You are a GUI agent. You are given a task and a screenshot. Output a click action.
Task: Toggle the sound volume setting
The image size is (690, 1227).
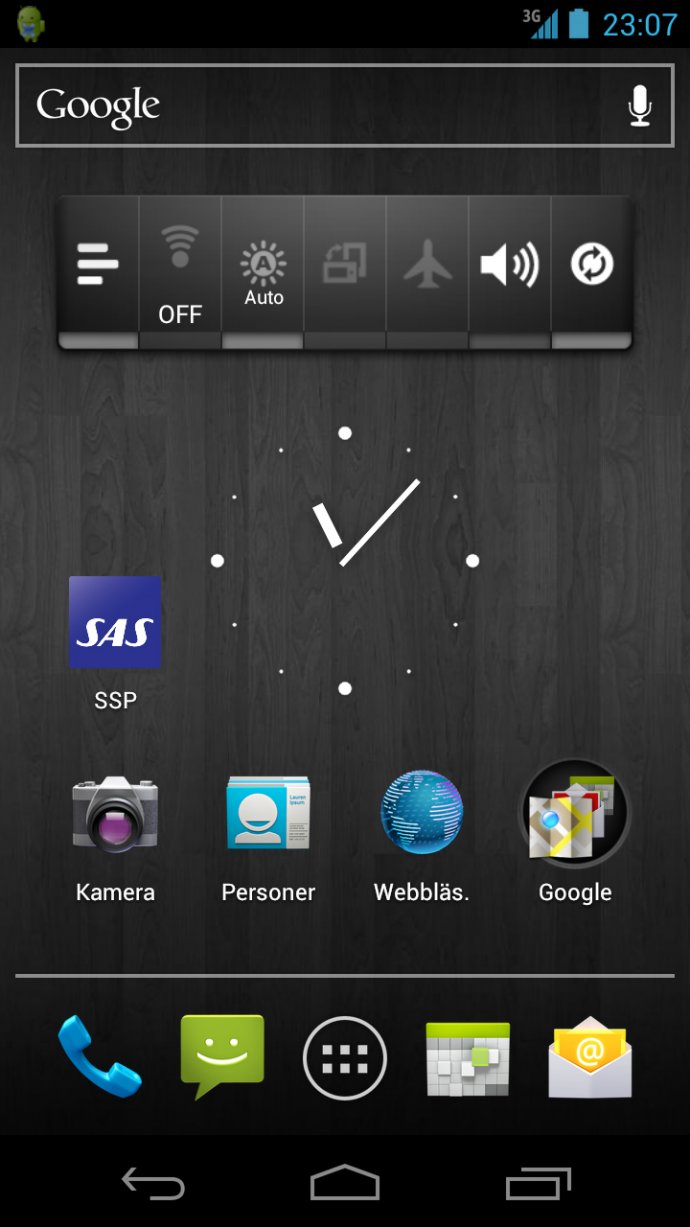pos(509,266)
